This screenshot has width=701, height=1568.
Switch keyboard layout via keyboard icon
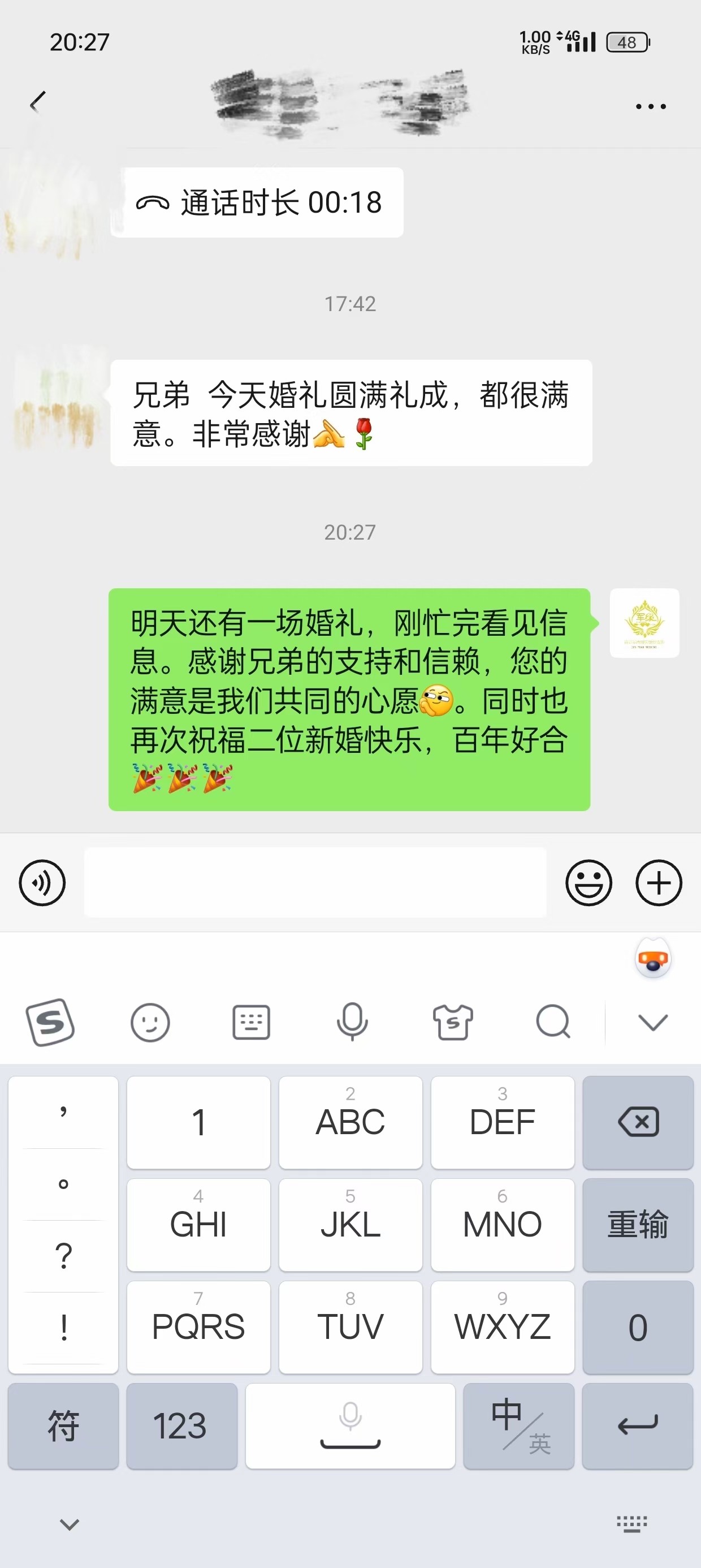(x=252, y=1022)
